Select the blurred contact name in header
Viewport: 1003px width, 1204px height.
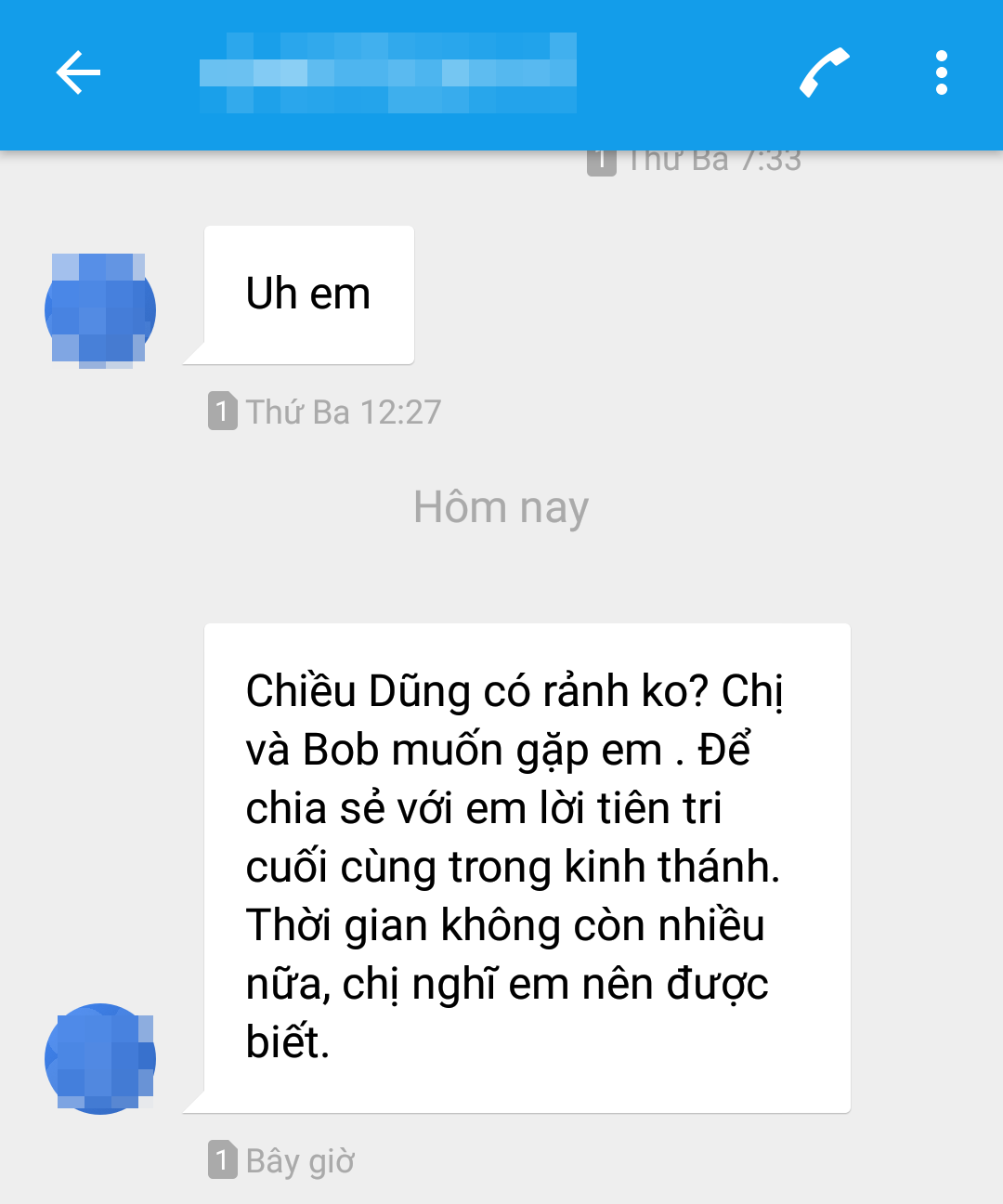[390, 72]
